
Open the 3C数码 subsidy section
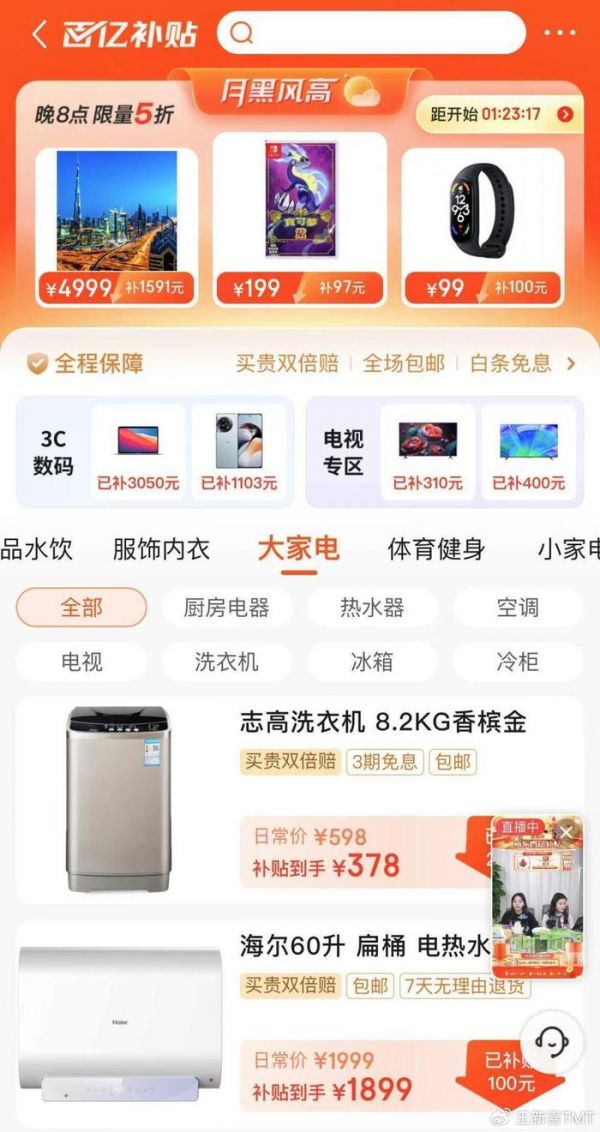56,453
